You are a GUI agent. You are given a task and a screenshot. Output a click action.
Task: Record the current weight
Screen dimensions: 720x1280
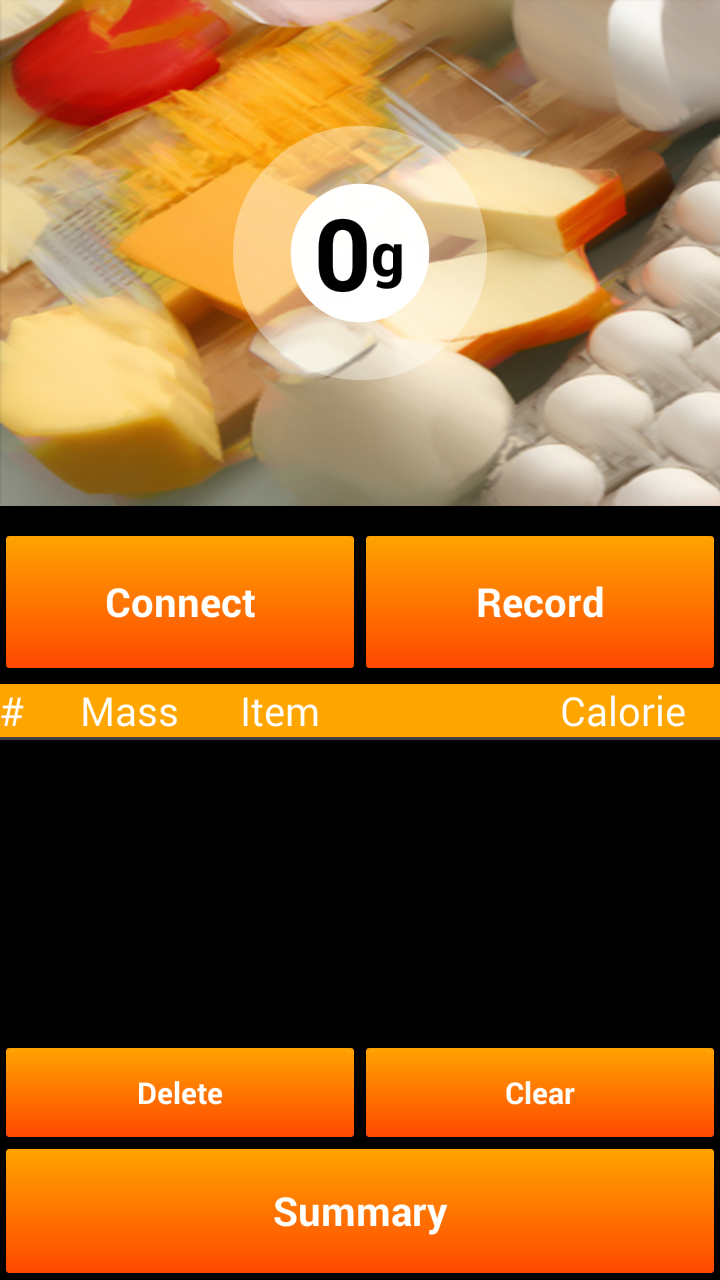(540, 602)
